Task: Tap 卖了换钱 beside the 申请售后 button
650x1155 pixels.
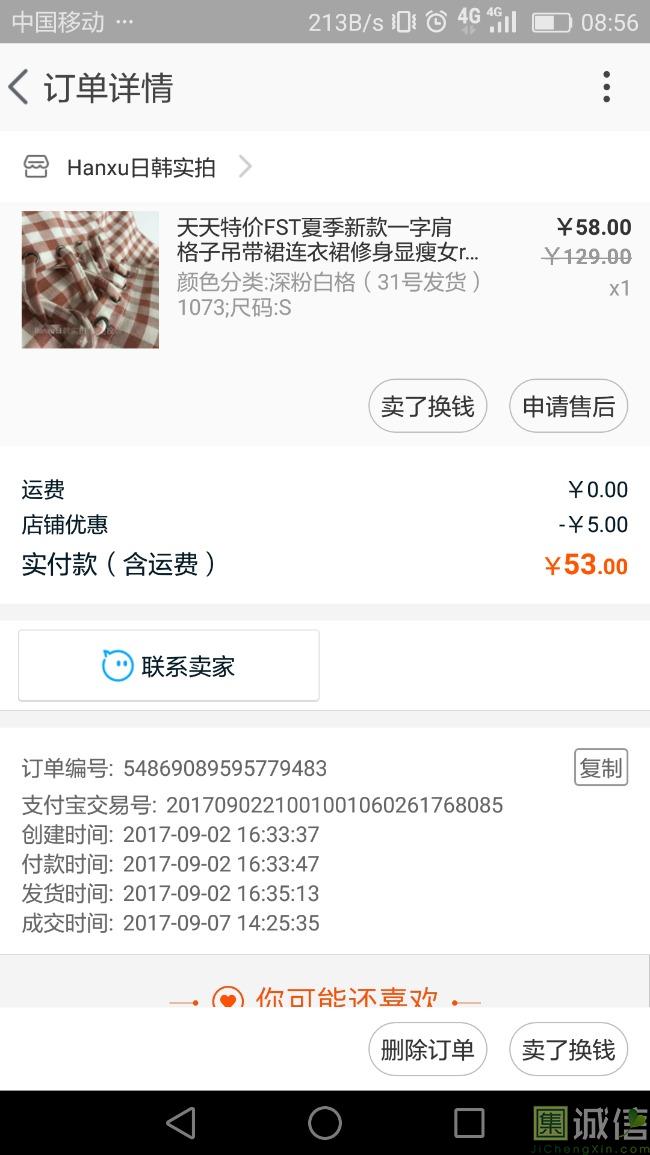Action: pos(428,407)
